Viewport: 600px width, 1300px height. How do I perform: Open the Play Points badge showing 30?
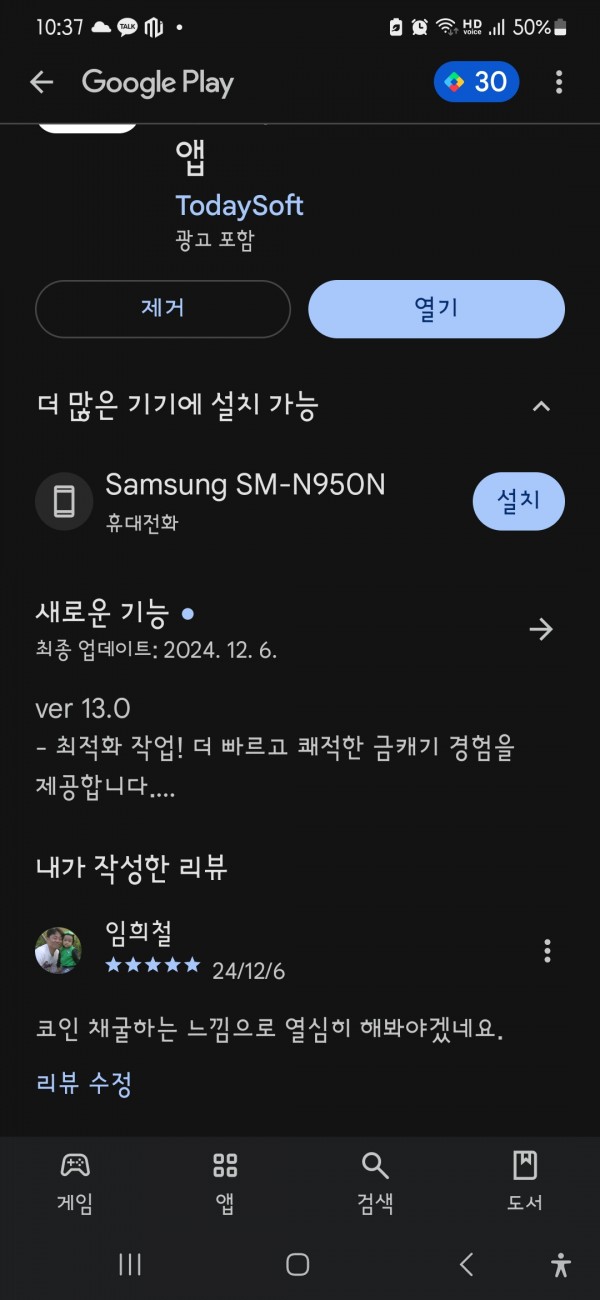[476, 82]
